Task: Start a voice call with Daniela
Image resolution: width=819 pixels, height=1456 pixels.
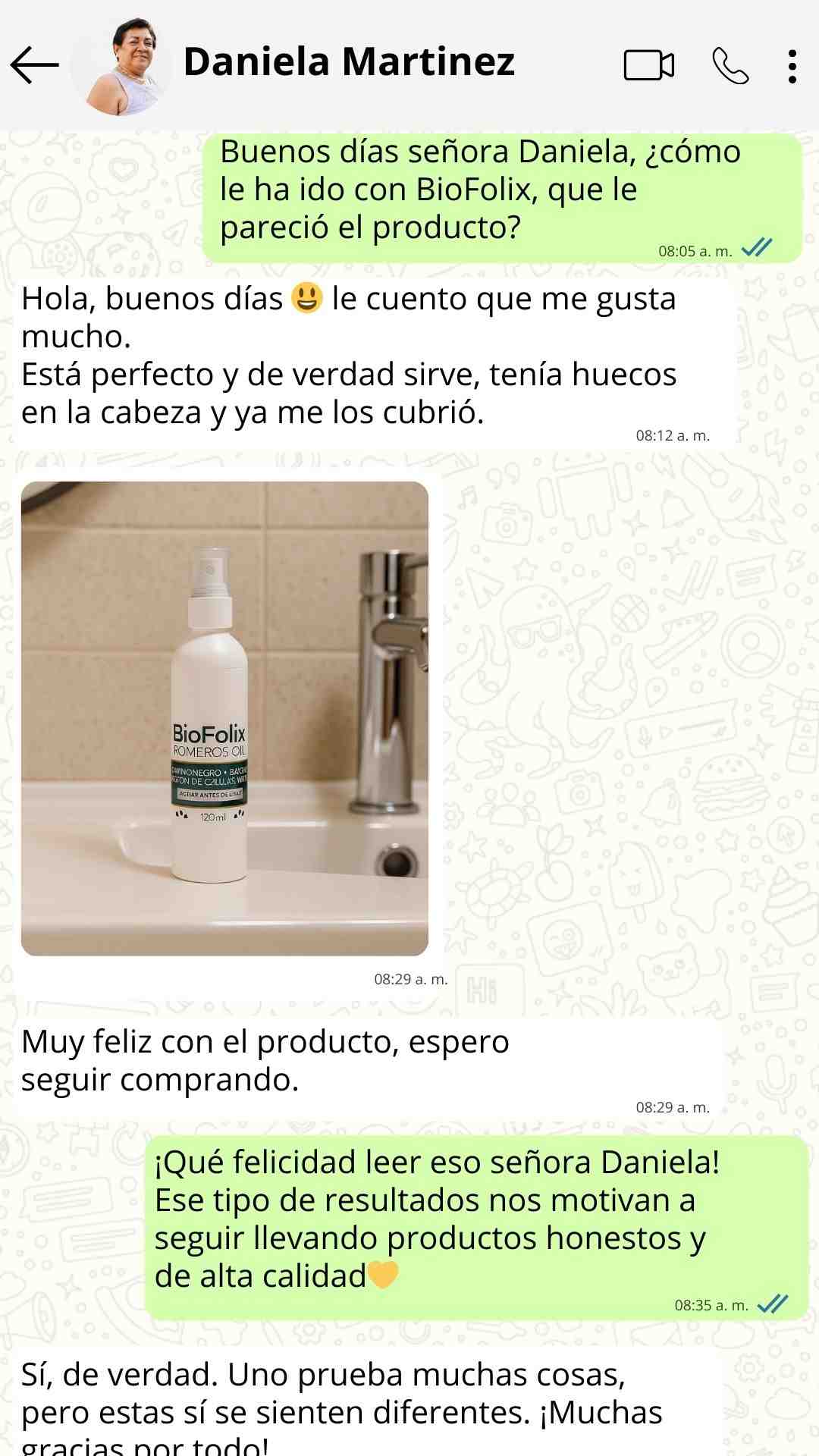Action: [730, 66]
